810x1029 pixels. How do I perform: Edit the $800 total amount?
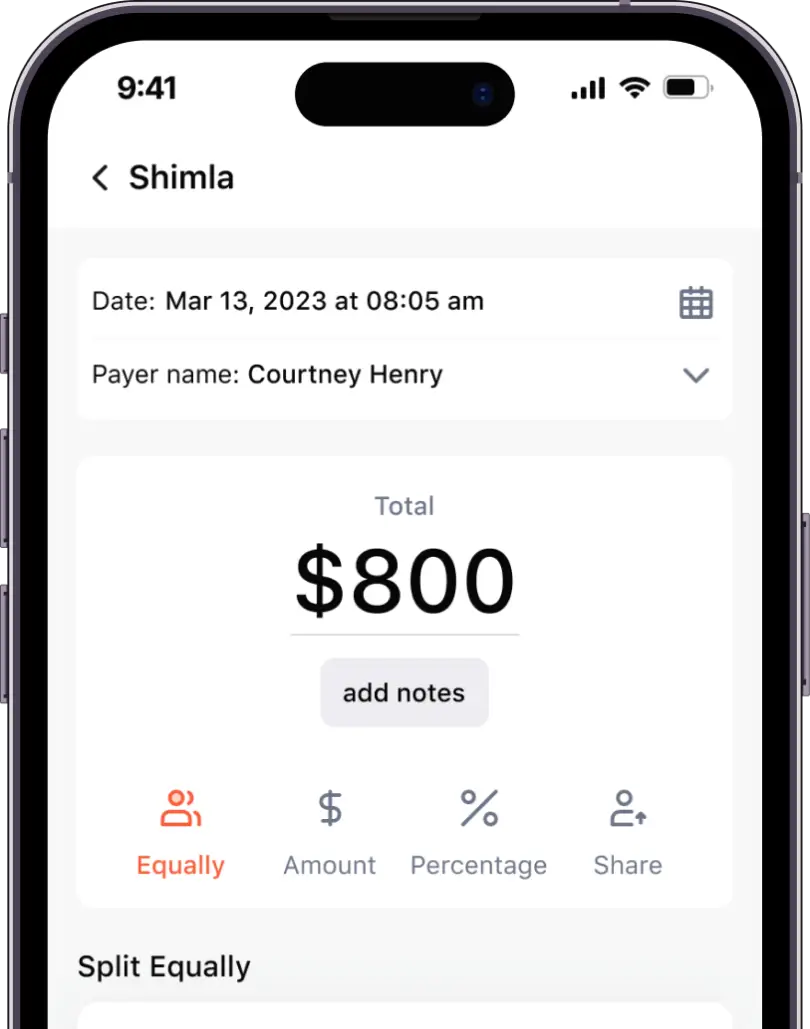[x=404, y=582]
